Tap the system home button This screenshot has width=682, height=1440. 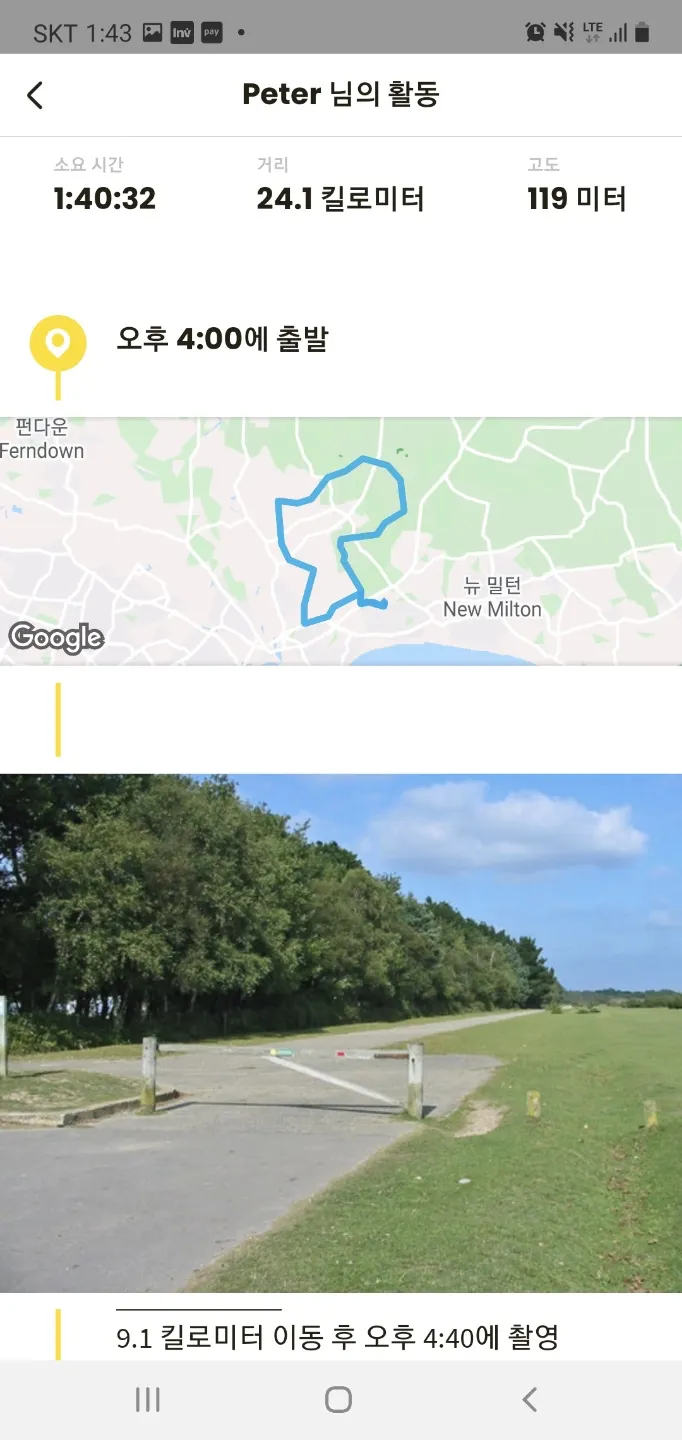[339, 1400]
